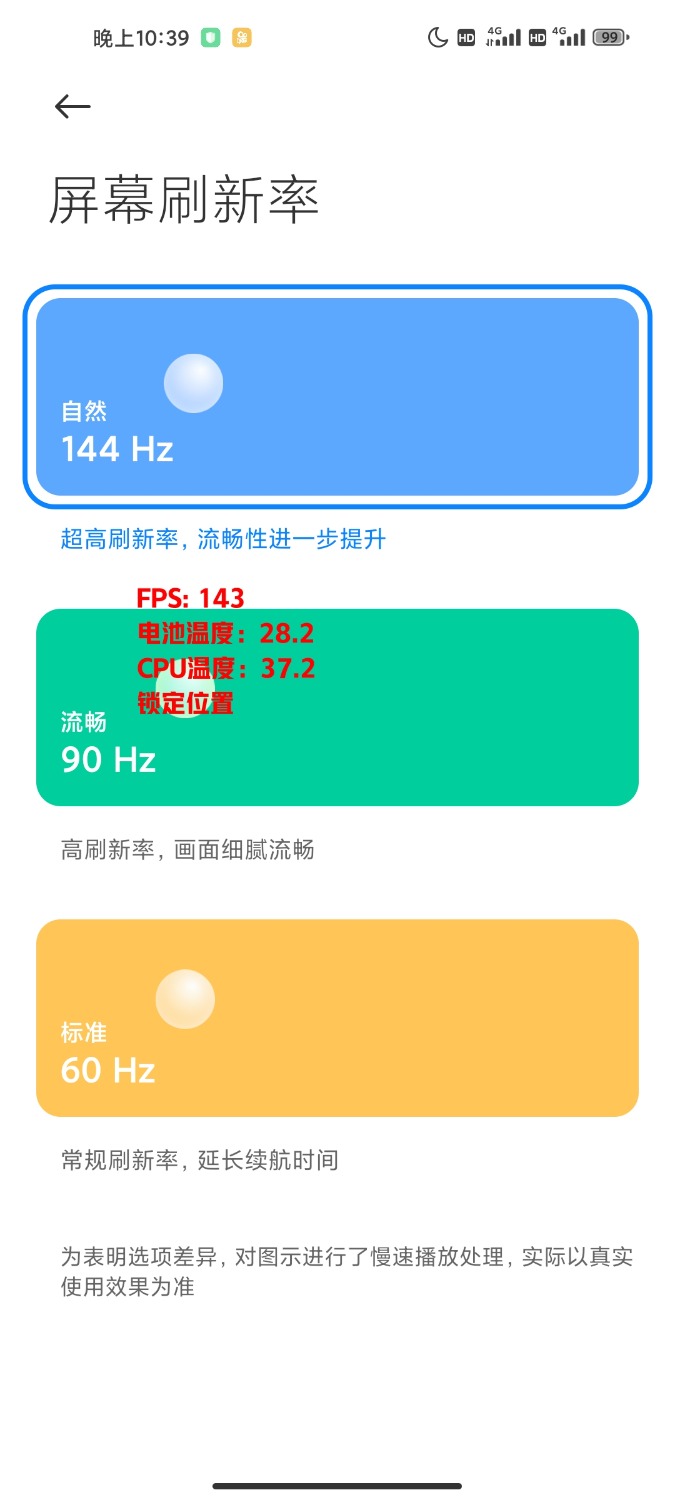
Task: Tap 锁定位置 in the FPS overlay
Action: tap(185, 703)
